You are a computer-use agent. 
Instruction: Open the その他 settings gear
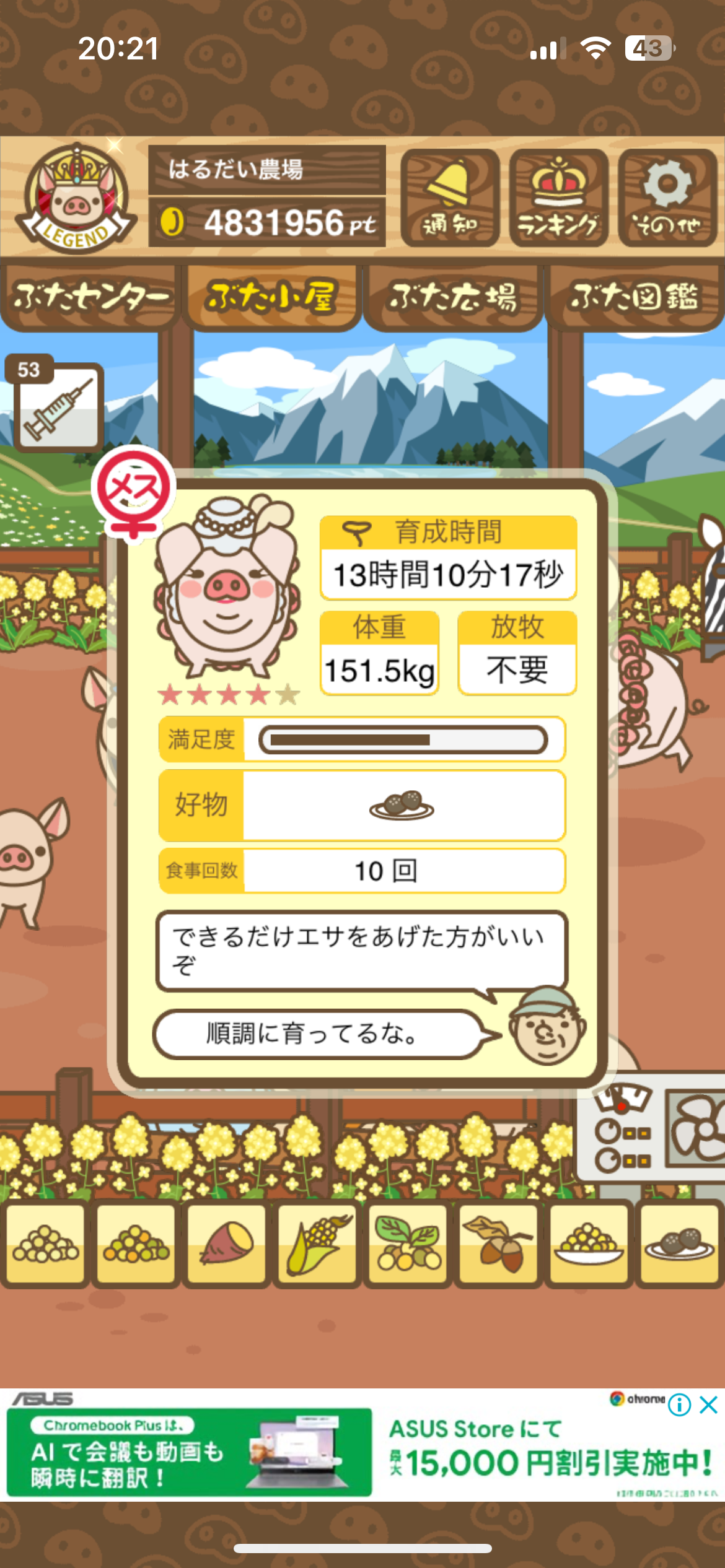pyautogui.click(x=667, y=198)
